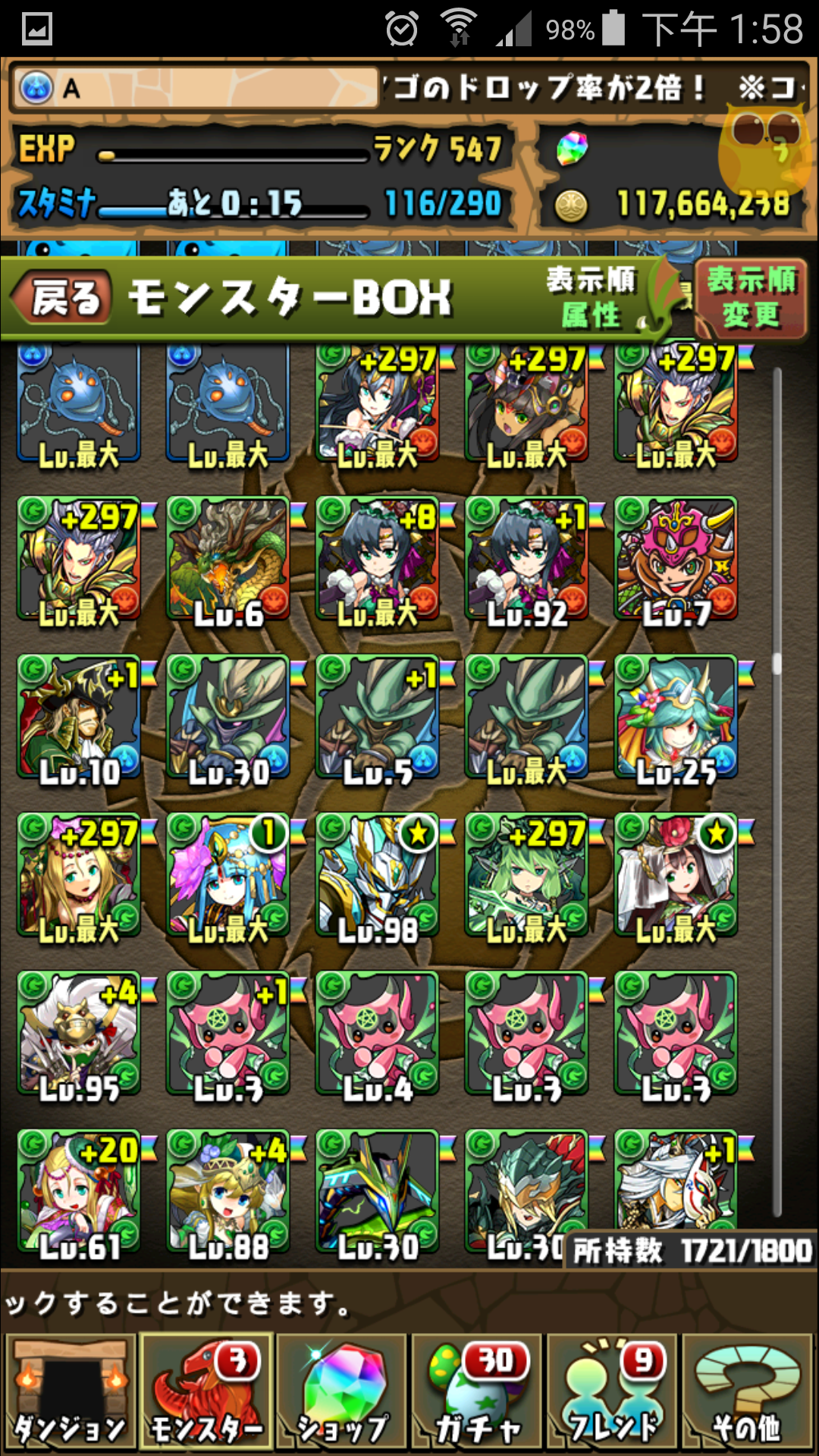819x1456 pixels.
Task: Choose the Lv.7 pink masked monster
Action: [x=676, y=560]
